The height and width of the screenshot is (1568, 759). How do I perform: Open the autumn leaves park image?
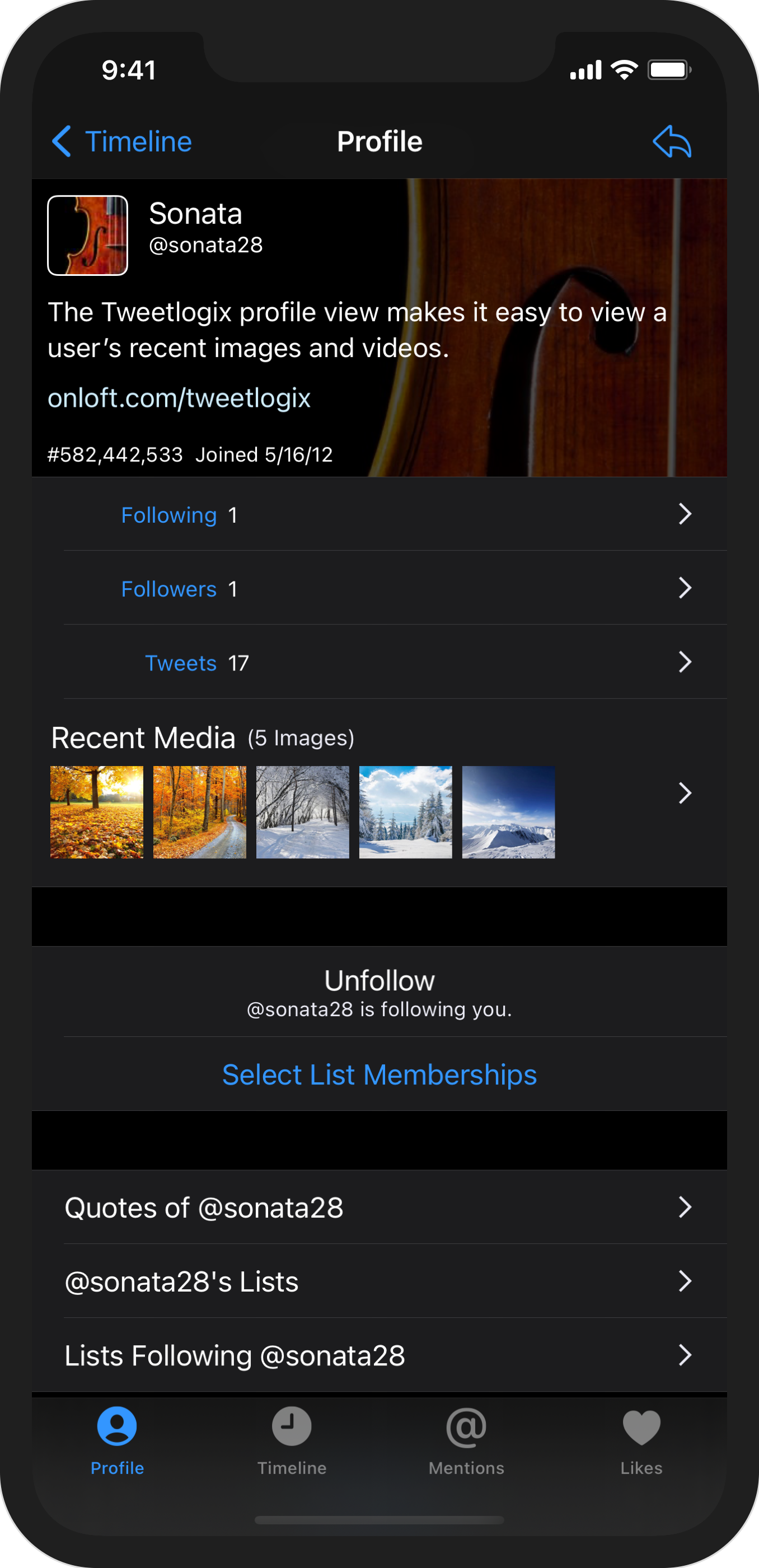[97, 812]
